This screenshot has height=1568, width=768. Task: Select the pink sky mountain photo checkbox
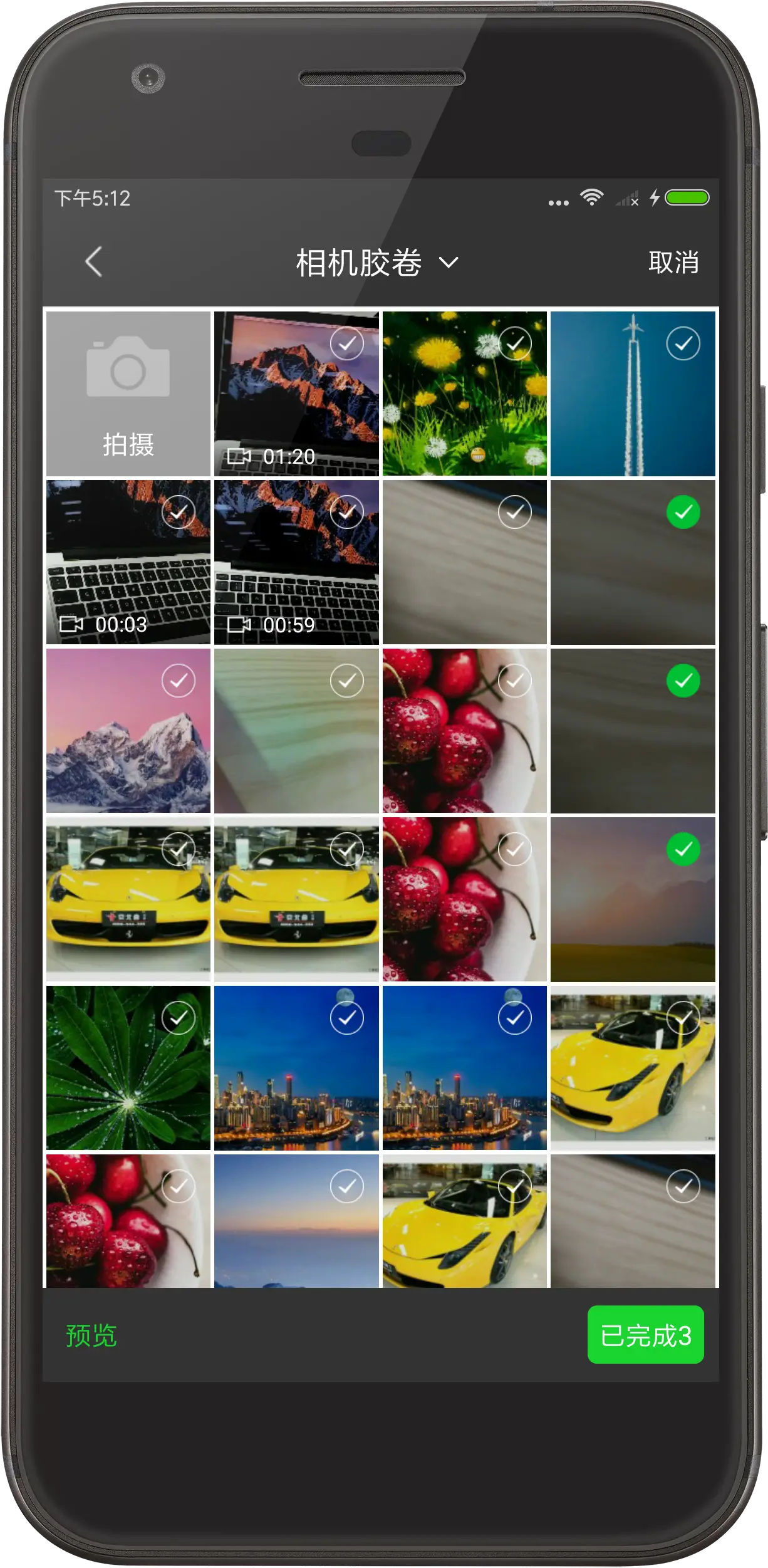pos(179,681)
